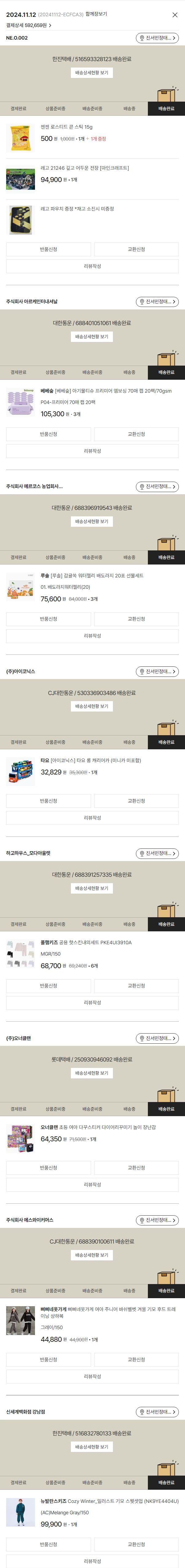The width and height of the screenshot is (185, 1568).
Task: Open the 레고 21246 마인크래프트 product
Action: pos(85,168)
